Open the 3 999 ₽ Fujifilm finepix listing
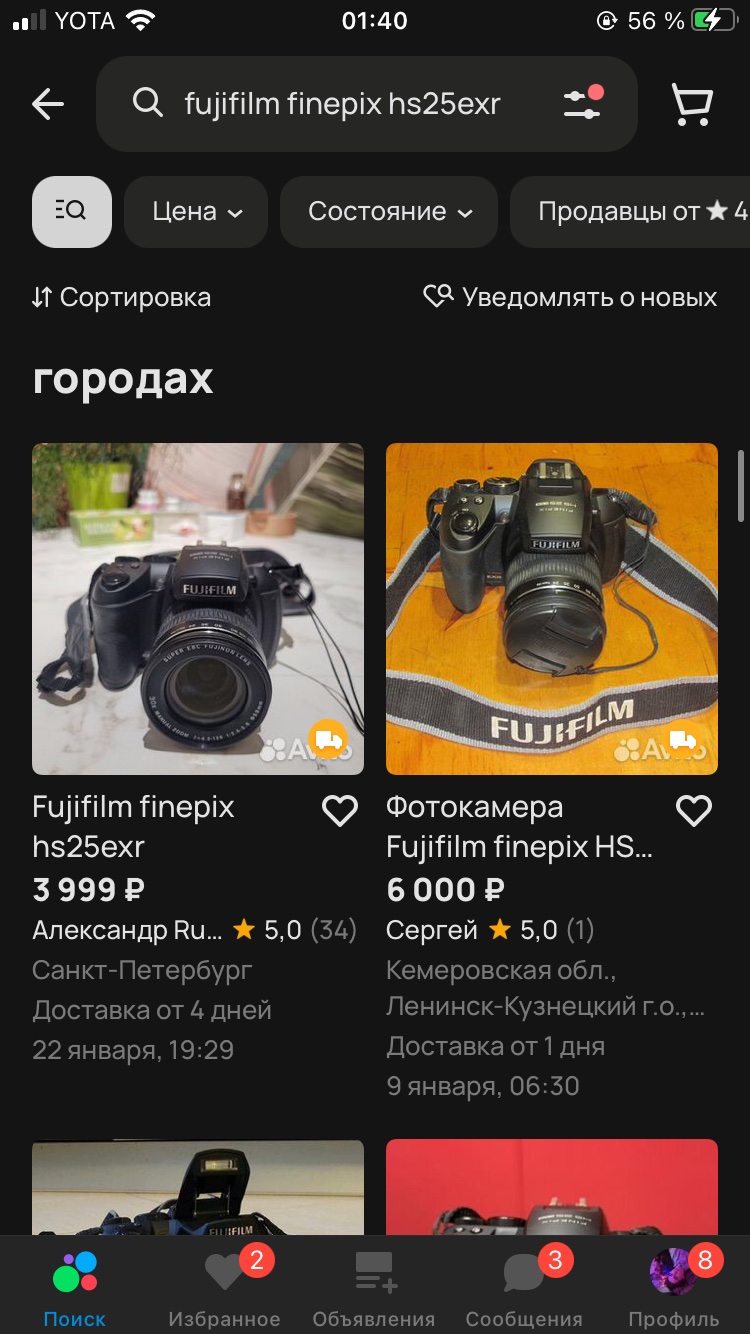 tap(198, 609)
